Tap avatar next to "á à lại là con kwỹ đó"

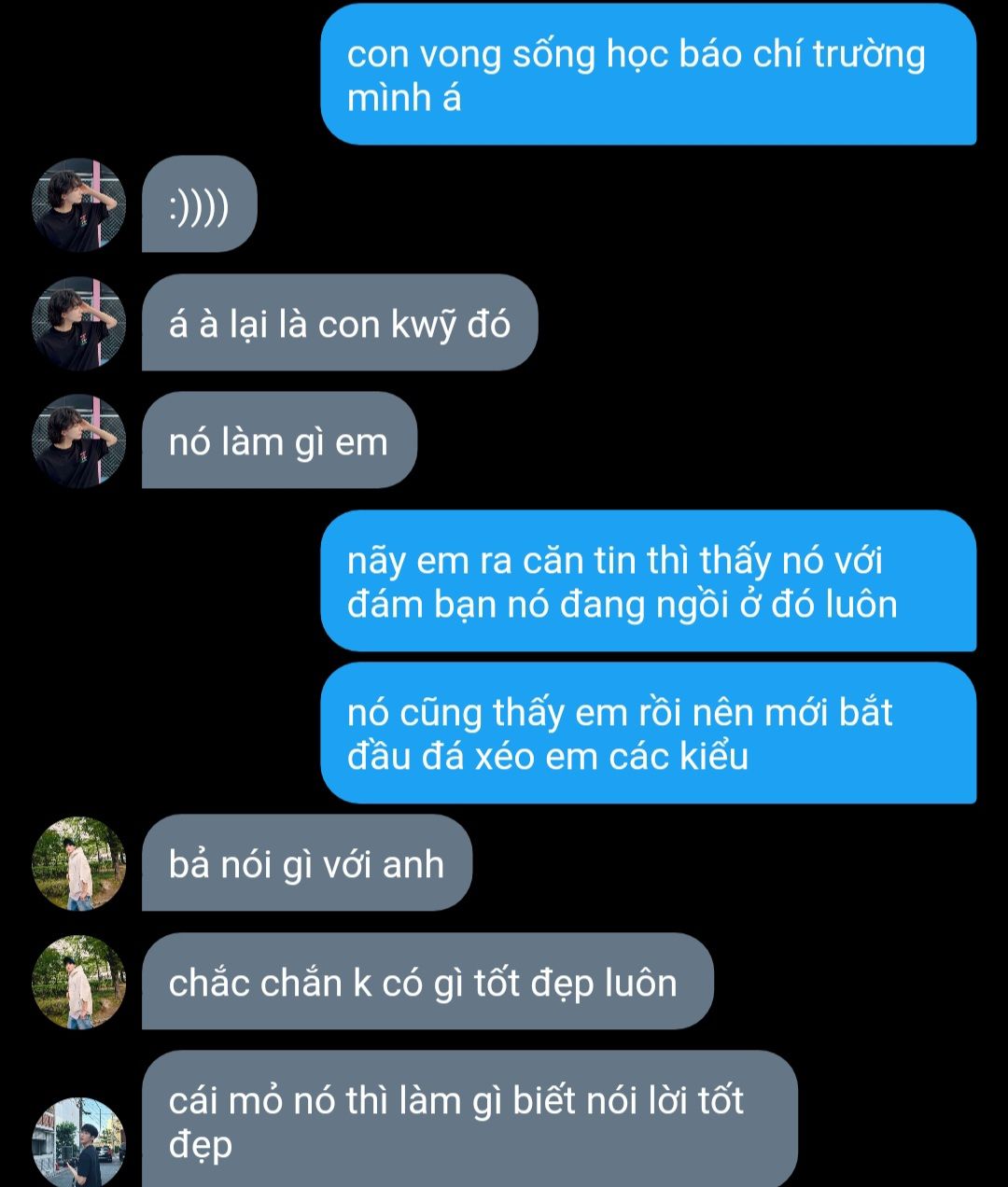point(78,324)
